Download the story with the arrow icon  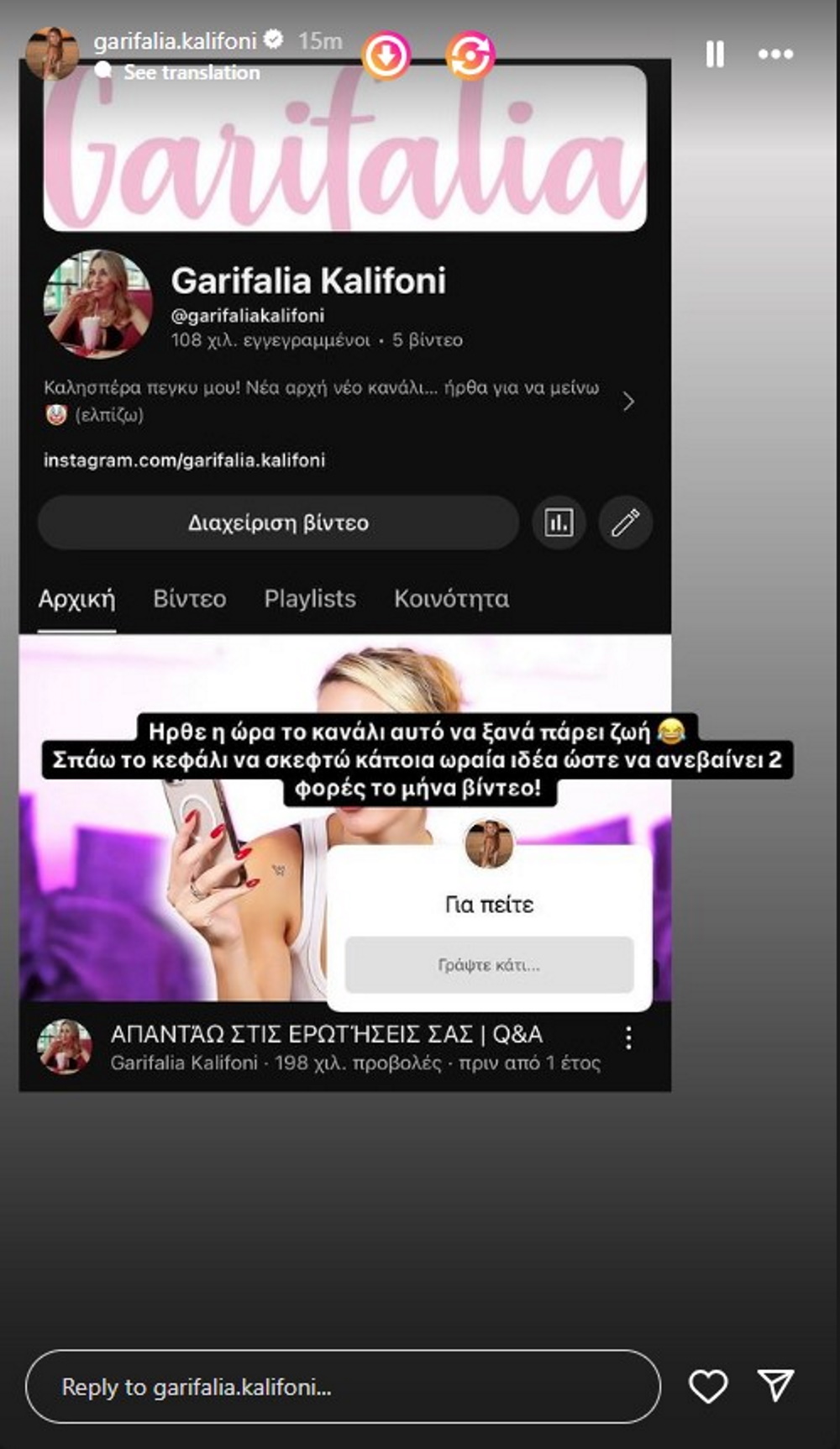pyautogui.click(x=386, y=55)
